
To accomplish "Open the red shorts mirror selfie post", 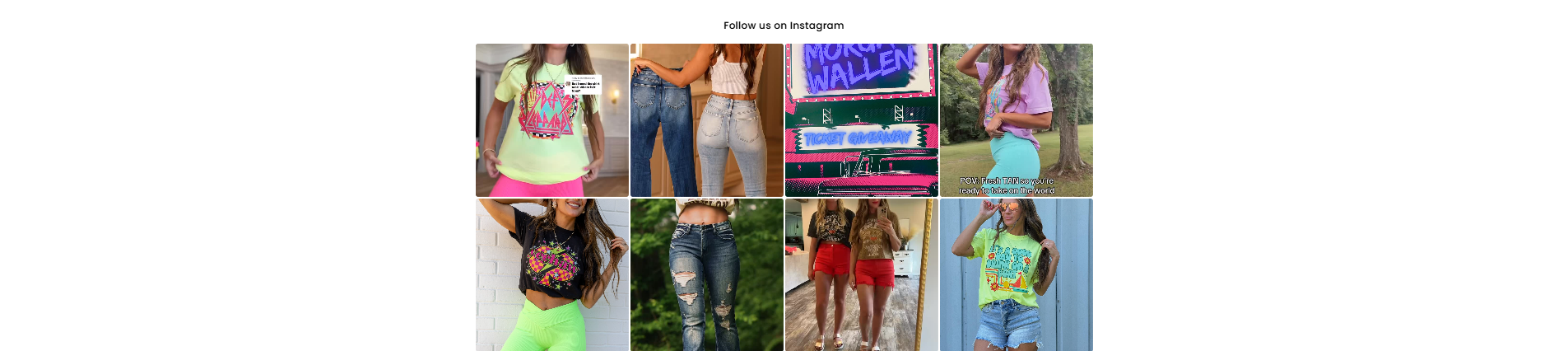I will (861, 274).
